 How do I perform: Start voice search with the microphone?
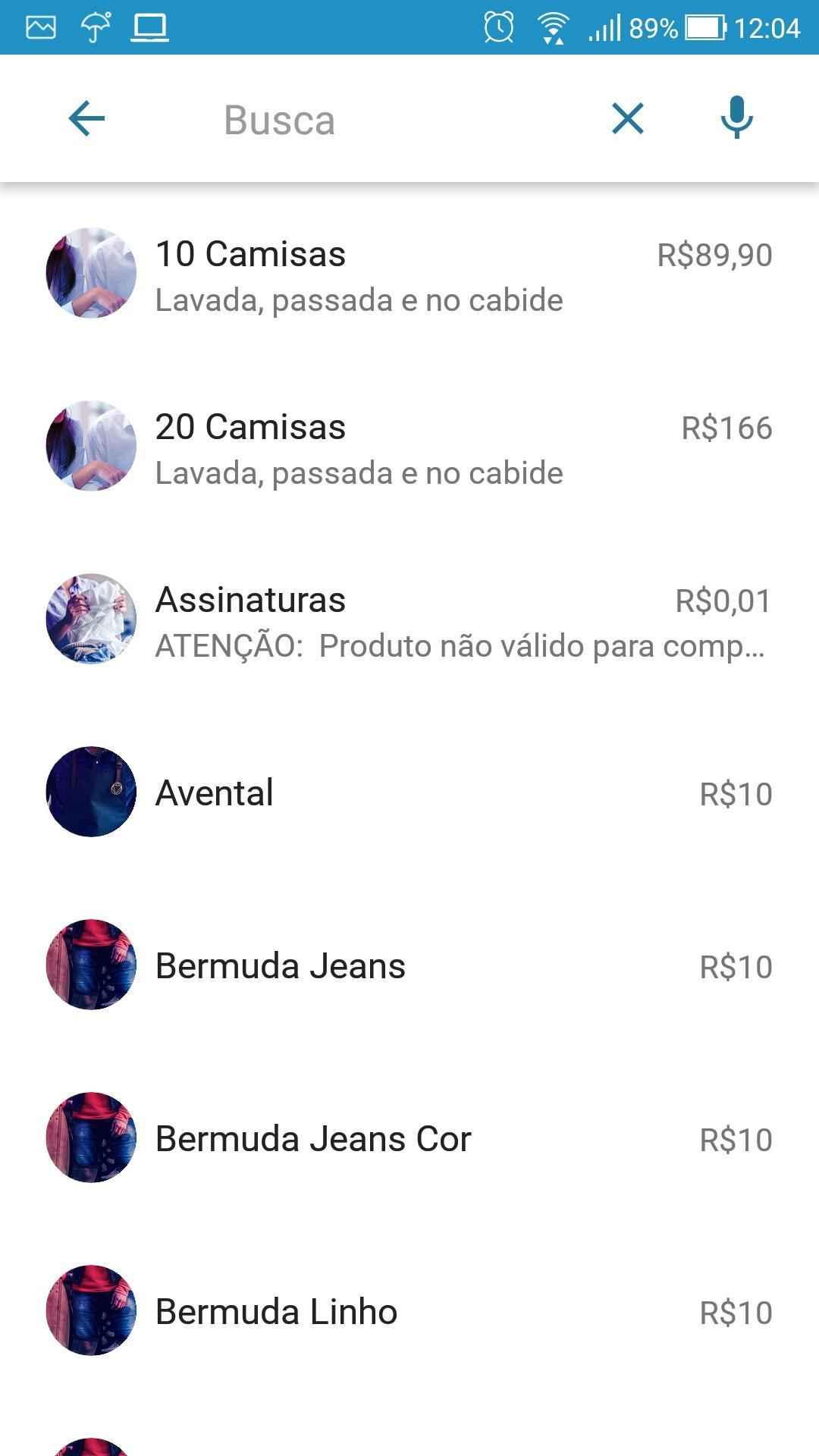736,118
